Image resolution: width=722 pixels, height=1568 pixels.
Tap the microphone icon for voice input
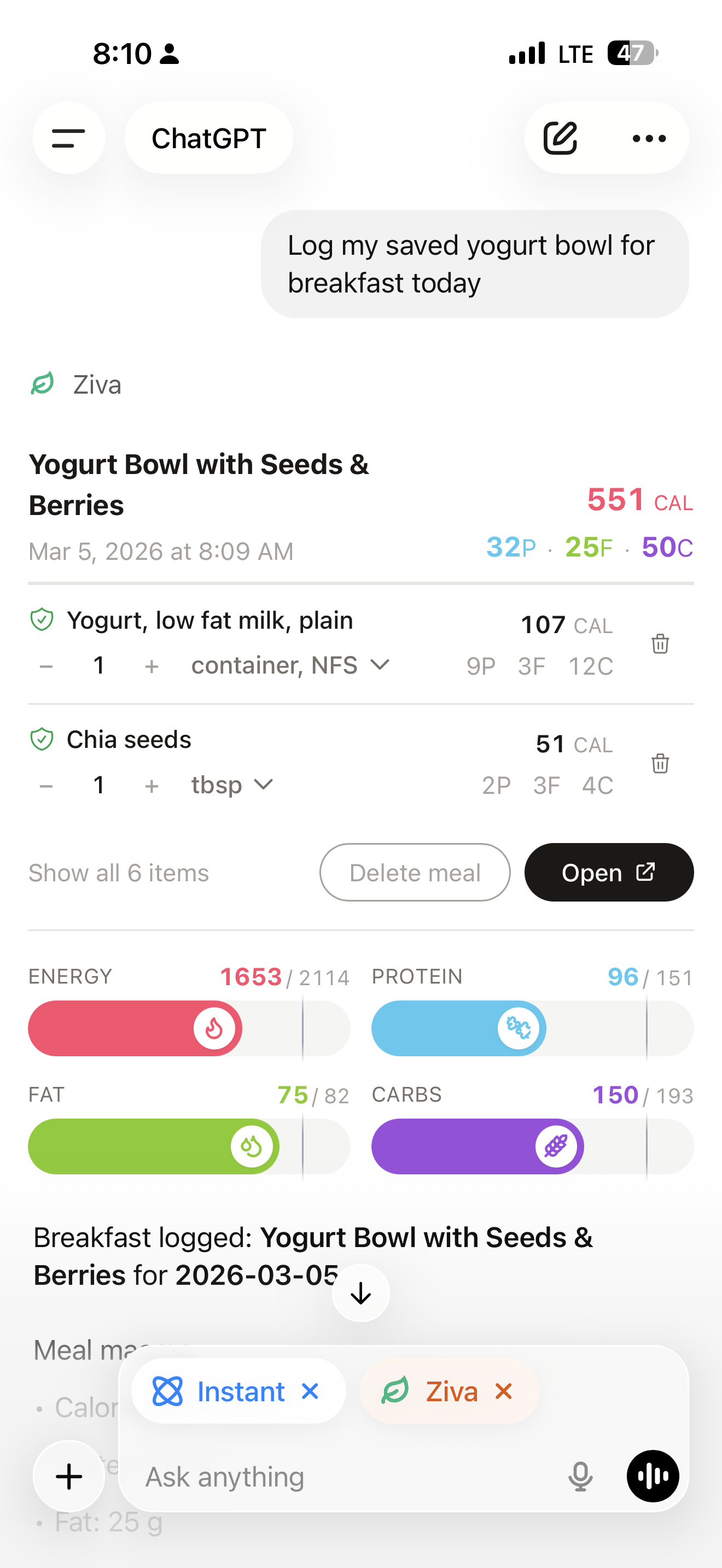click(580, 1477)
